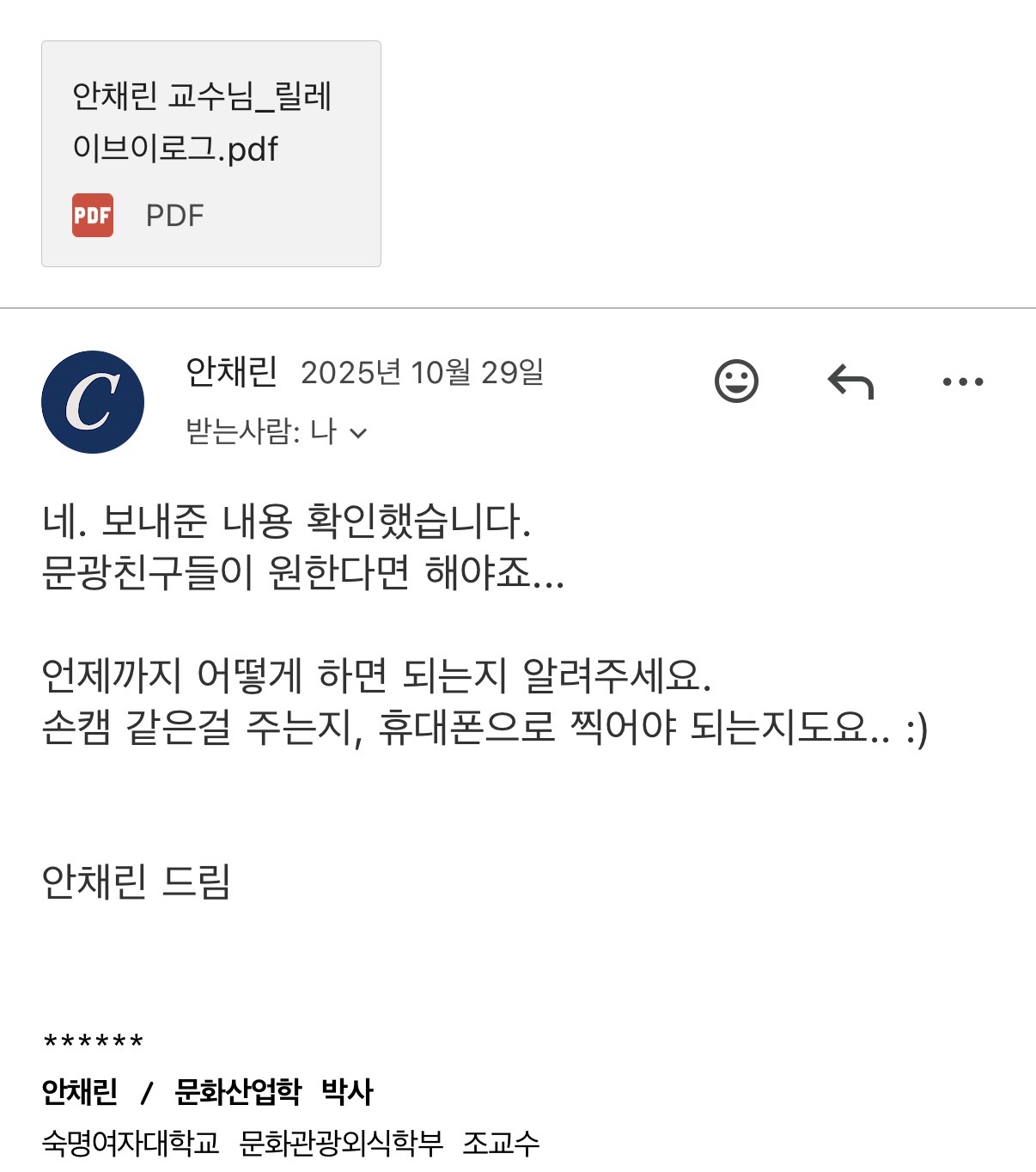Reply to 안채린's email
The image size is (1036, 1172).
(850, 382)
